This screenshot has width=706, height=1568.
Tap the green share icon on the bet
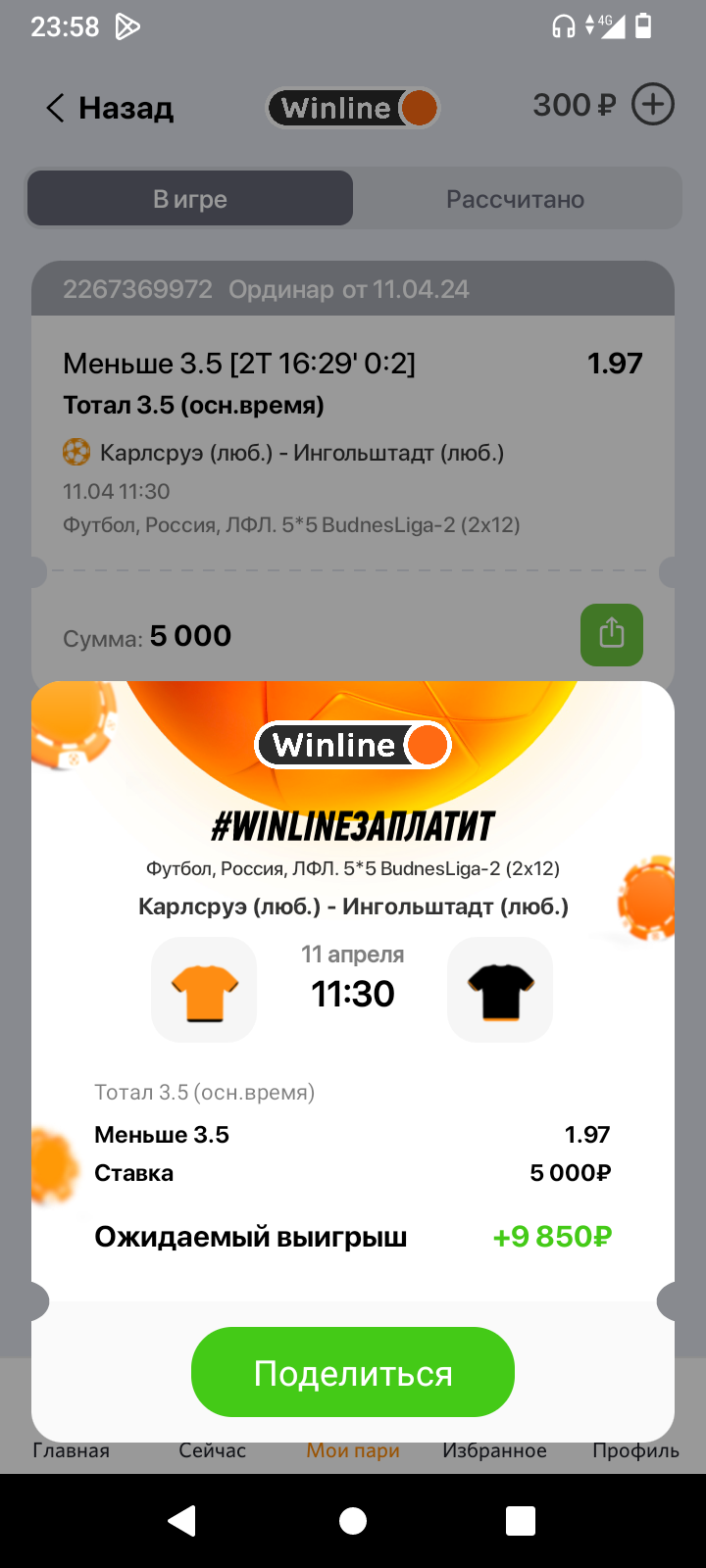tap(612, 635)
